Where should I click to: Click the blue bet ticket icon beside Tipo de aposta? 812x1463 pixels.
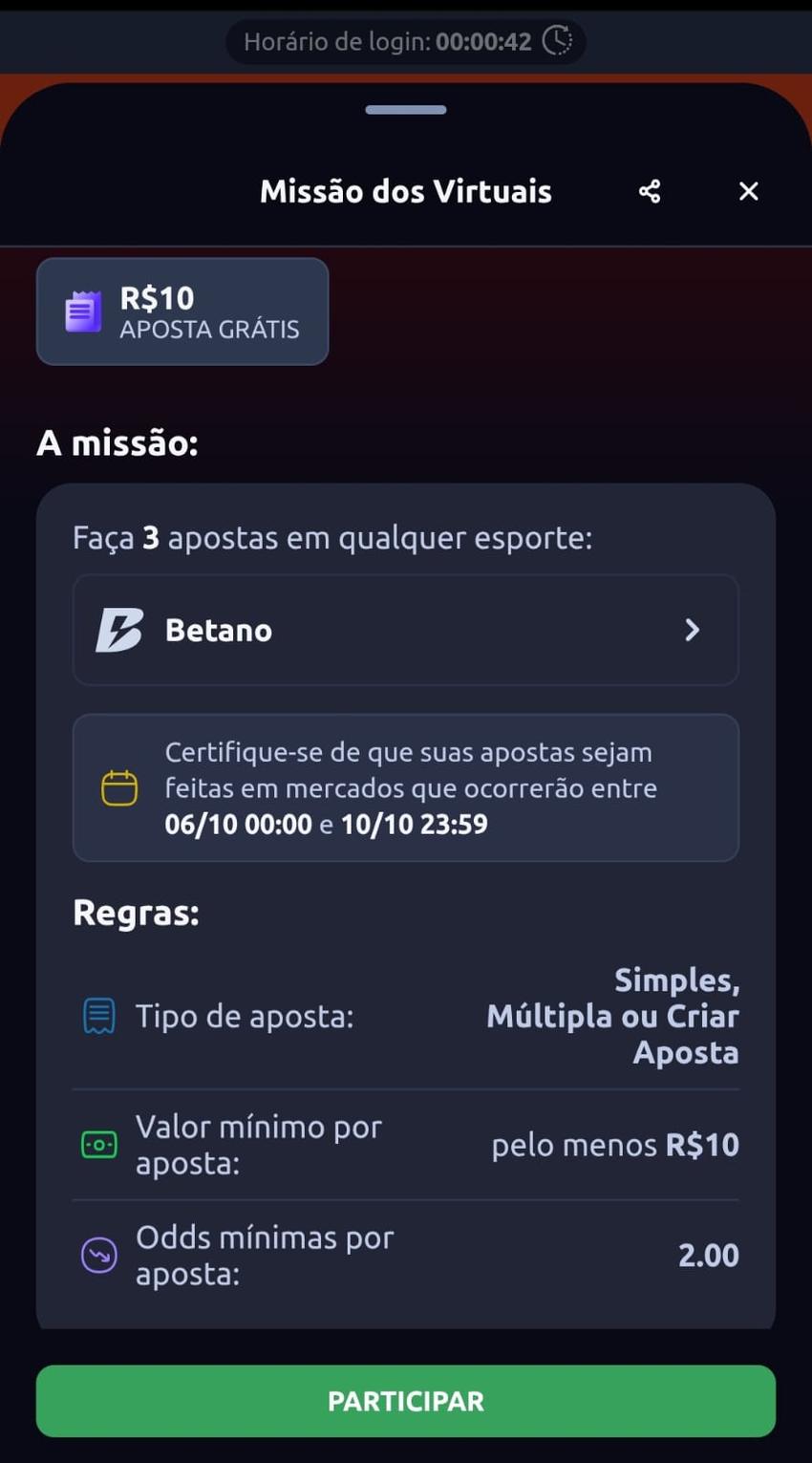click(x=96, y=1016)
